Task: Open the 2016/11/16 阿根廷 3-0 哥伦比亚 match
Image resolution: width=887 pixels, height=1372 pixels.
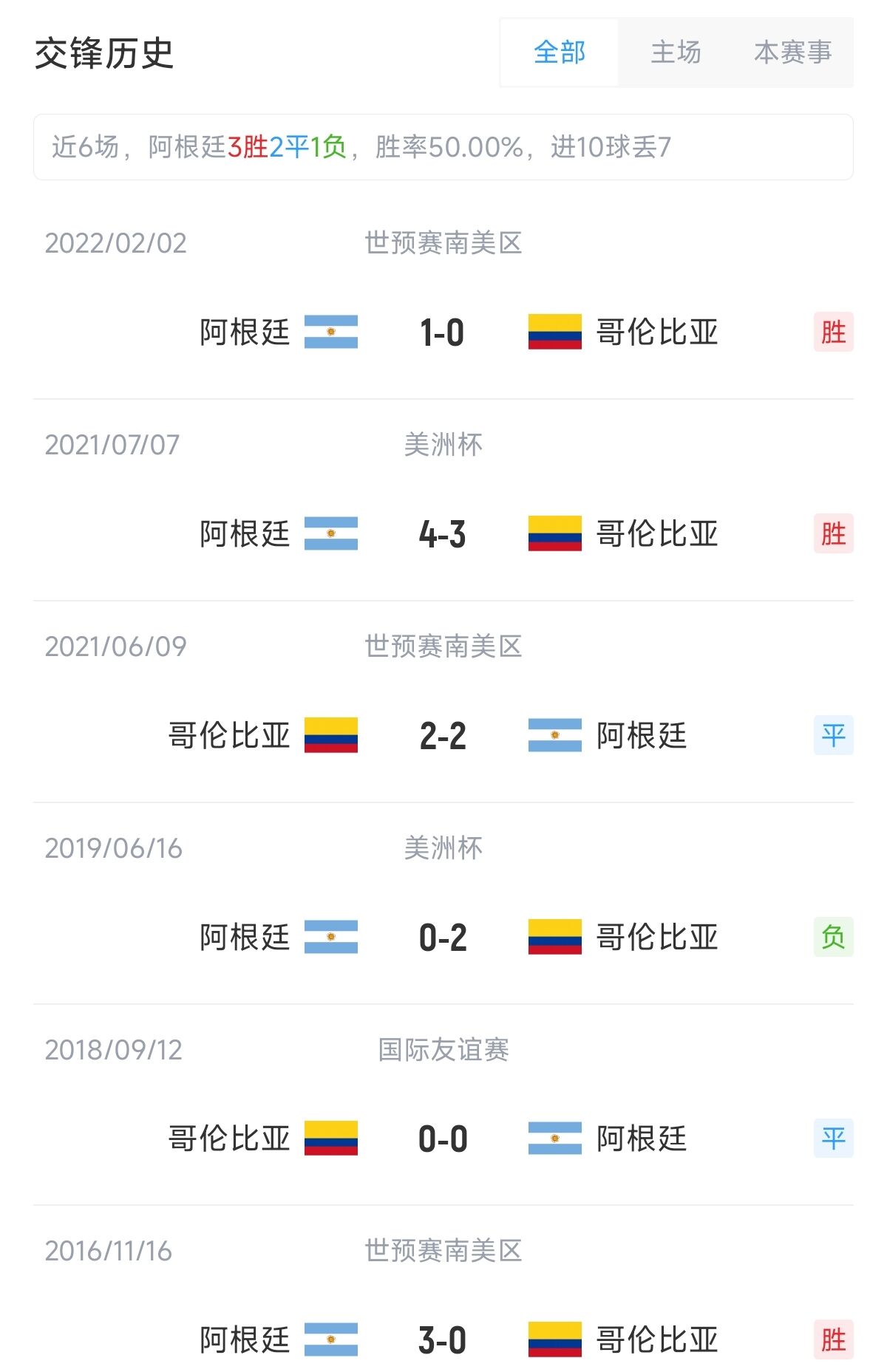Action: 442,1339
